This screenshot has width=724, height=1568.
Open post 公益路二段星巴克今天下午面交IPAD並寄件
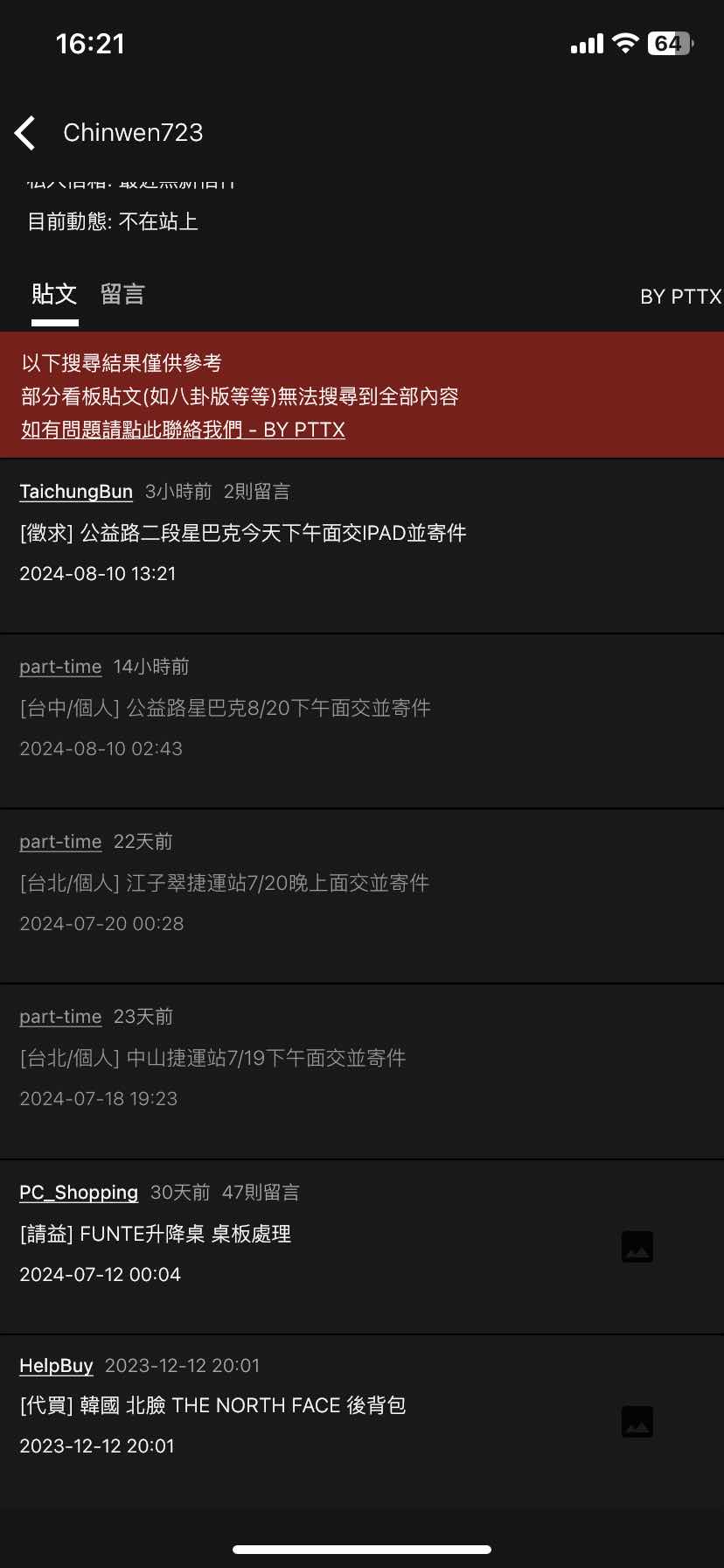click(x=243, y=533)
